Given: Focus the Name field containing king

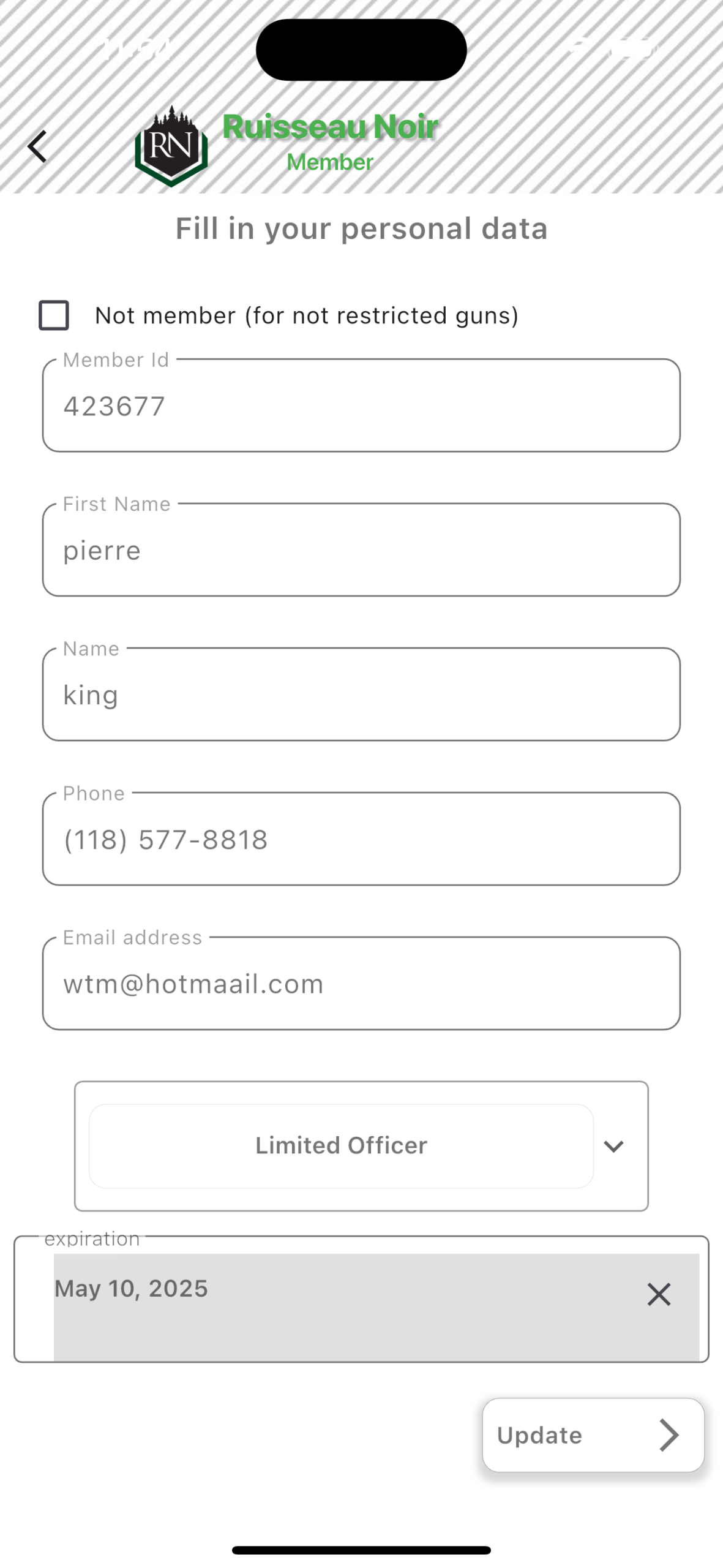Looking at the screenshot, I should (361, 695).
